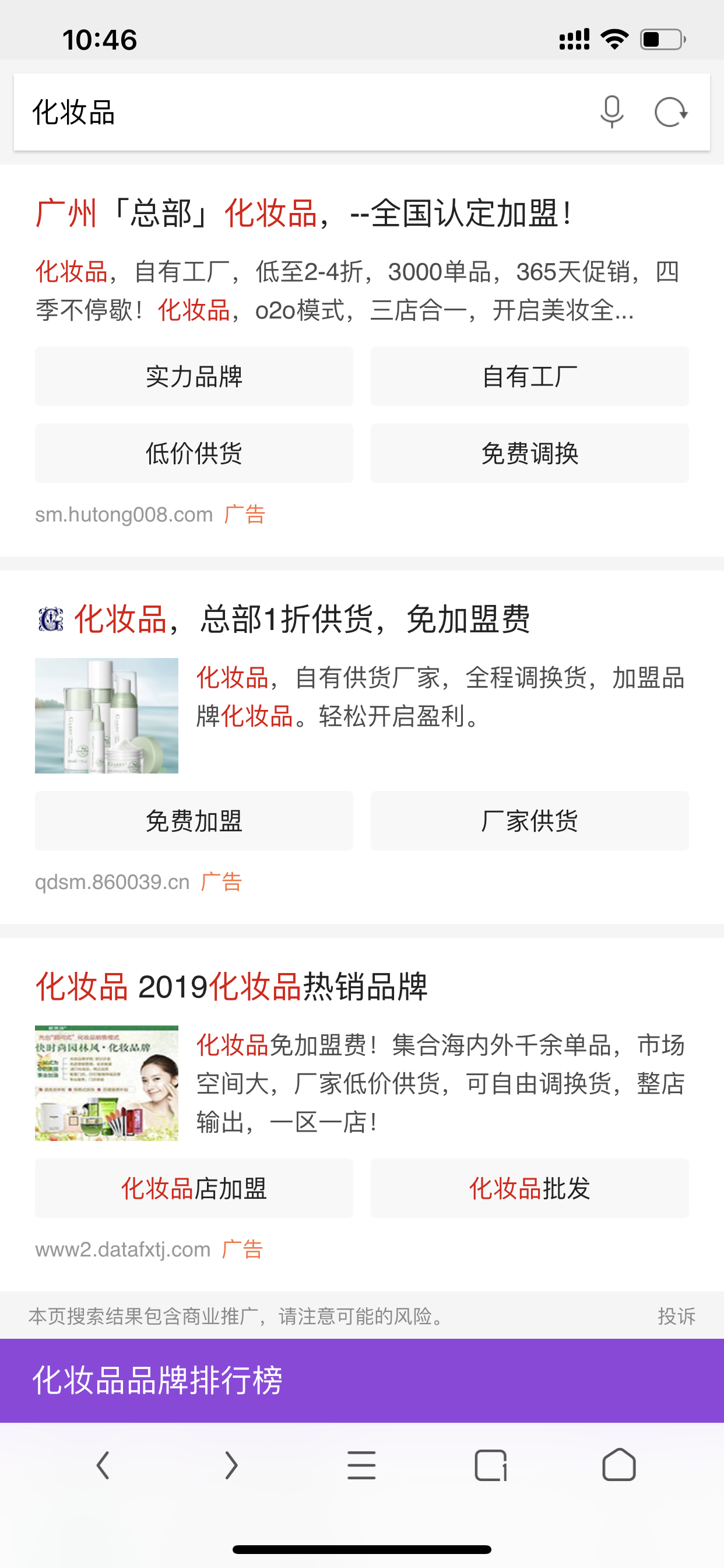724x1568 pixels.
Task: Tap the 免费加盟 button
Action: point(194,821)
